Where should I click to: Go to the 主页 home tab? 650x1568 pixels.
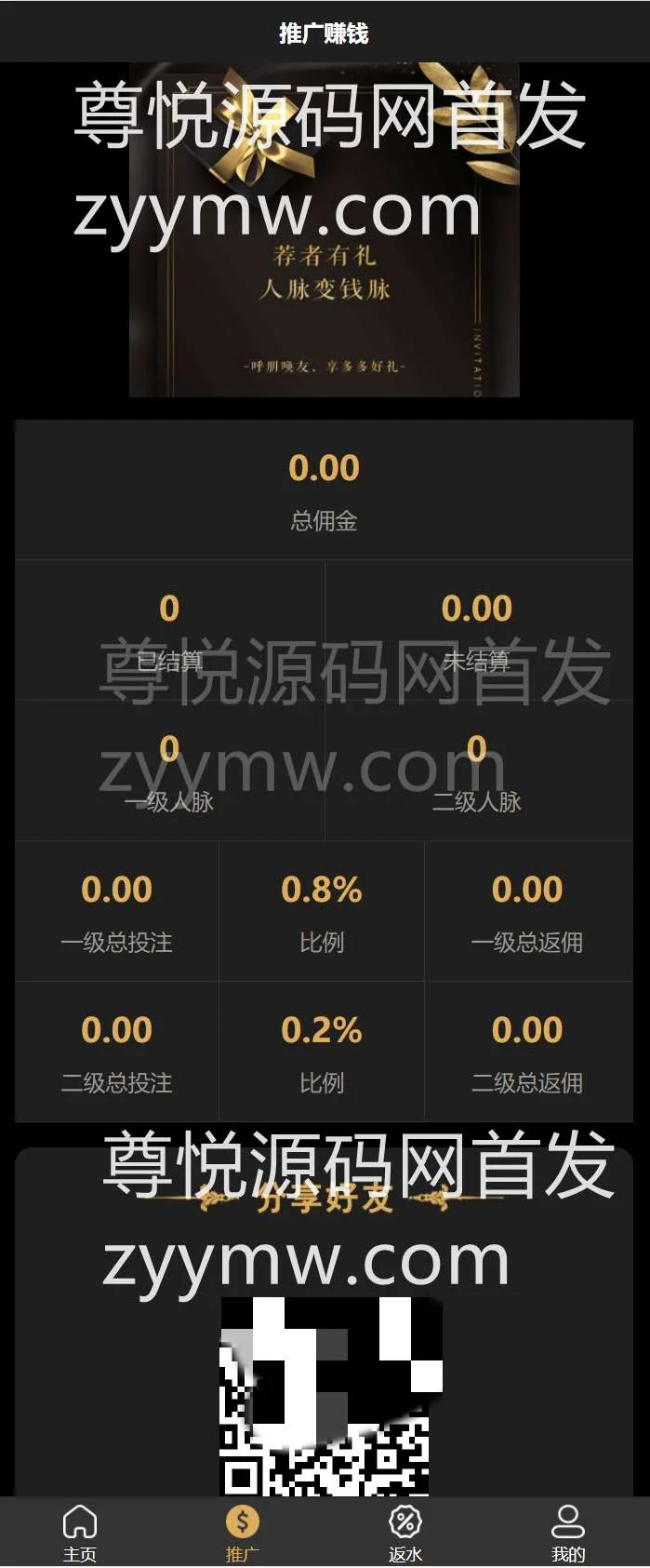tap(80, 1532)
